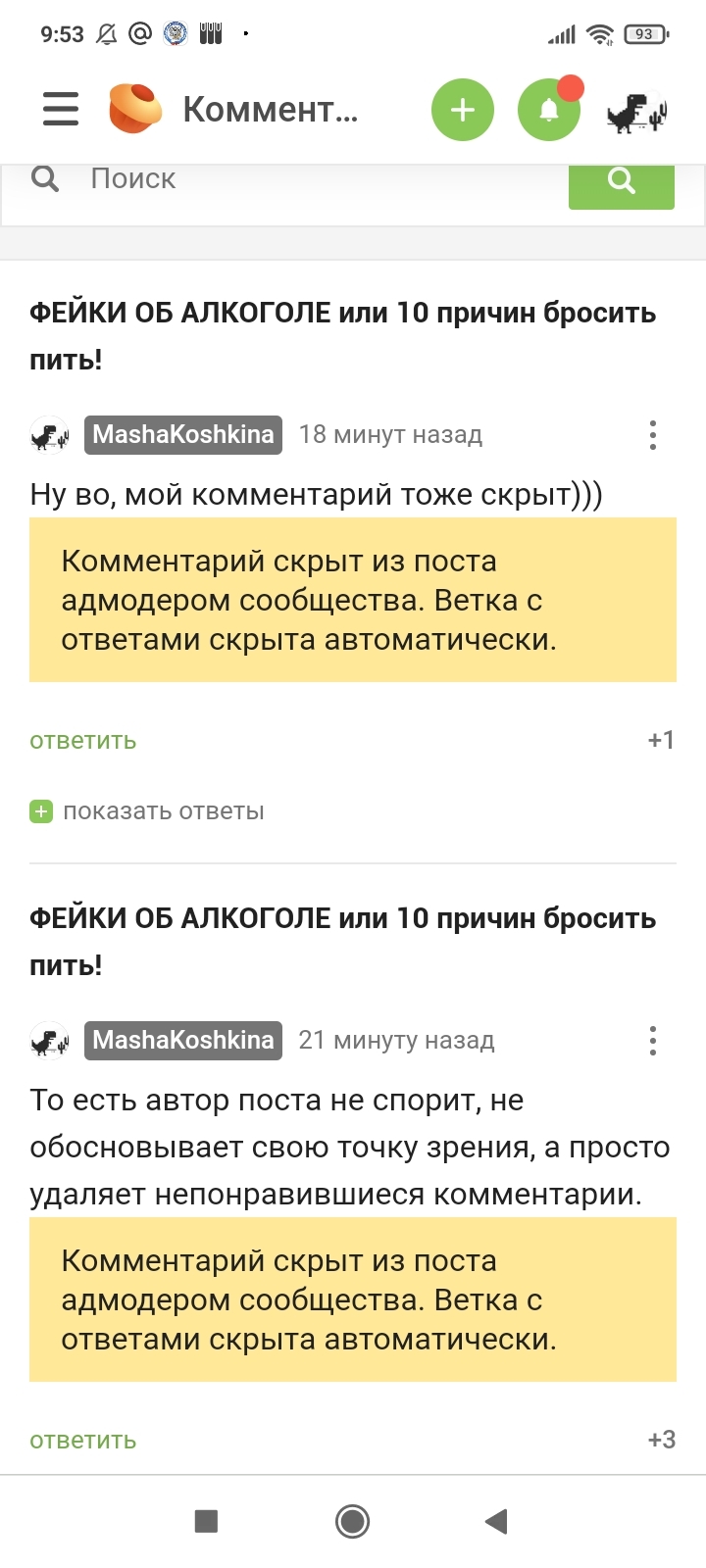Reply to the comment rated +3
The height and width of the screenshot is (1568, 706).
(x=83, y=1441)
